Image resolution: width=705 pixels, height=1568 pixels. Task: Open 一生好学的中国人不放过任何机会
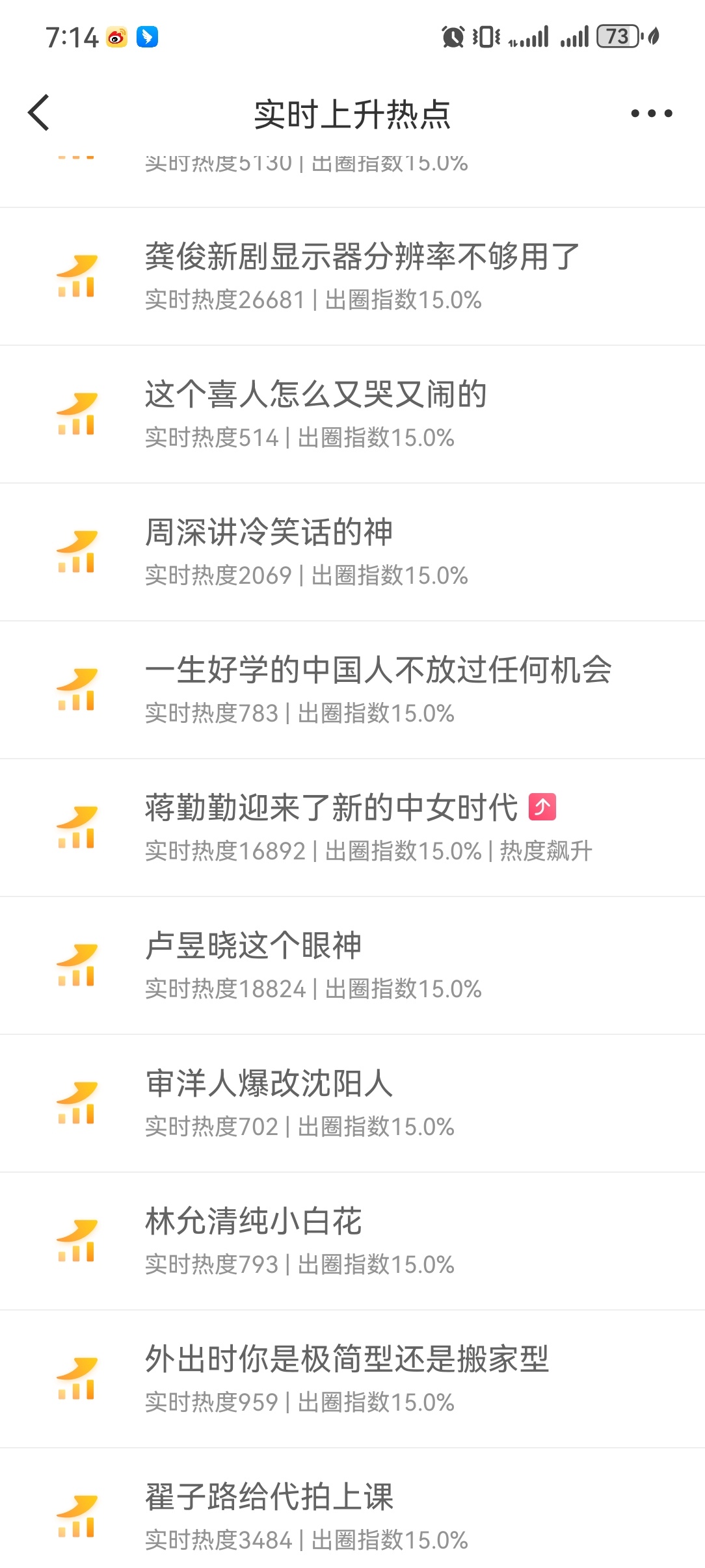pyautogui.click(x=378, y=670)
